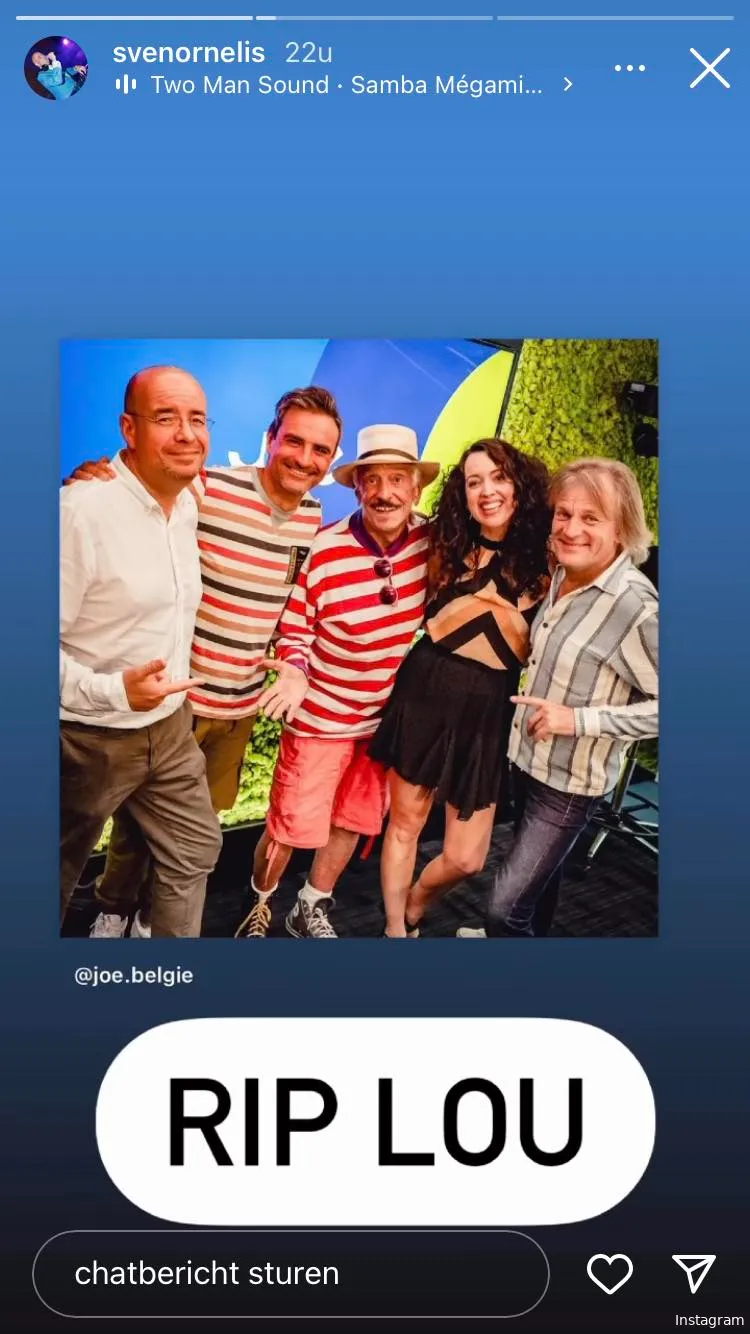Open svenornelis profile picture

[56, 68]
